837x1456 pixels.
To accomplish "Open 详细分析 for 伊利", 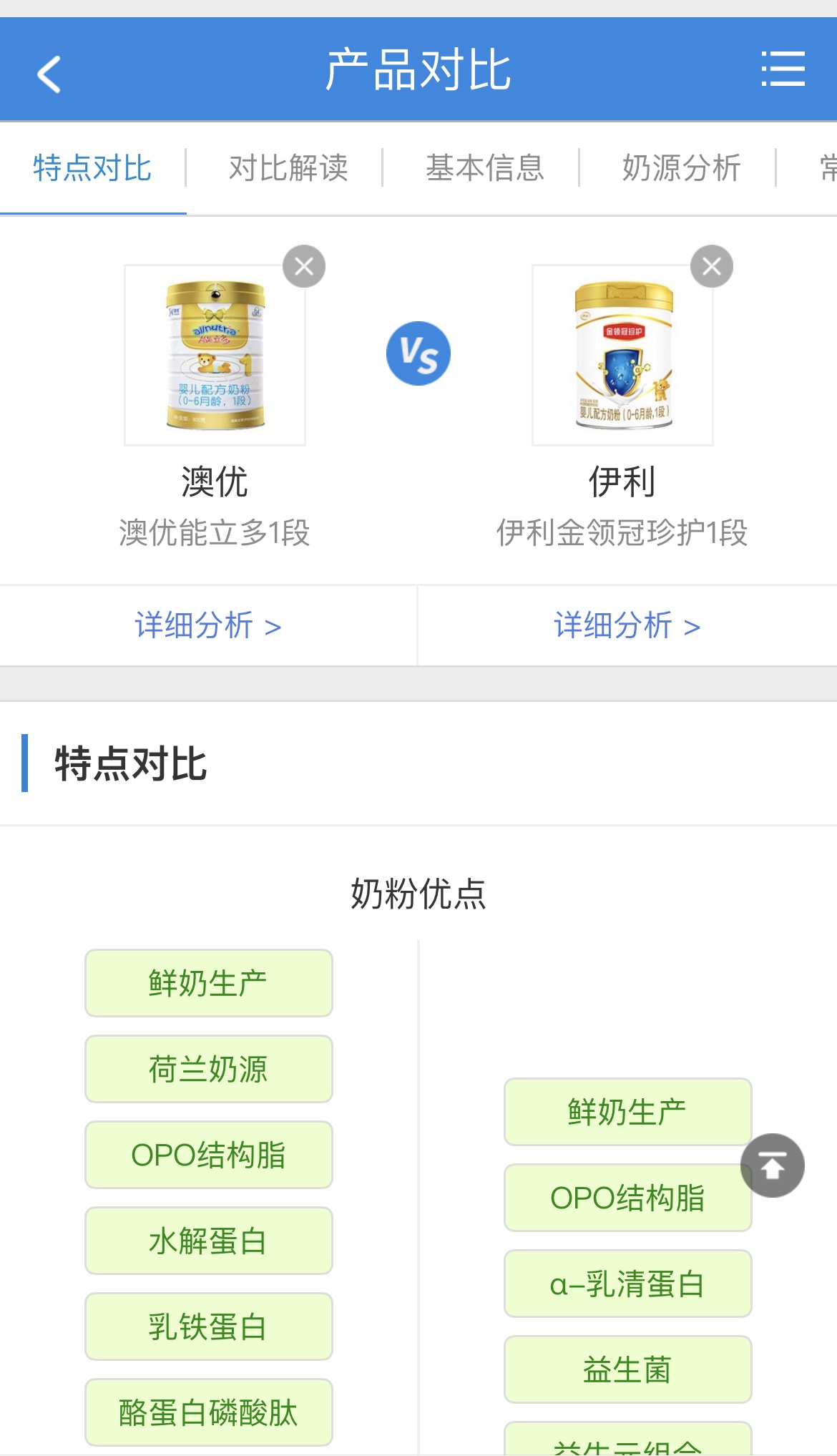I will point(627,626).
